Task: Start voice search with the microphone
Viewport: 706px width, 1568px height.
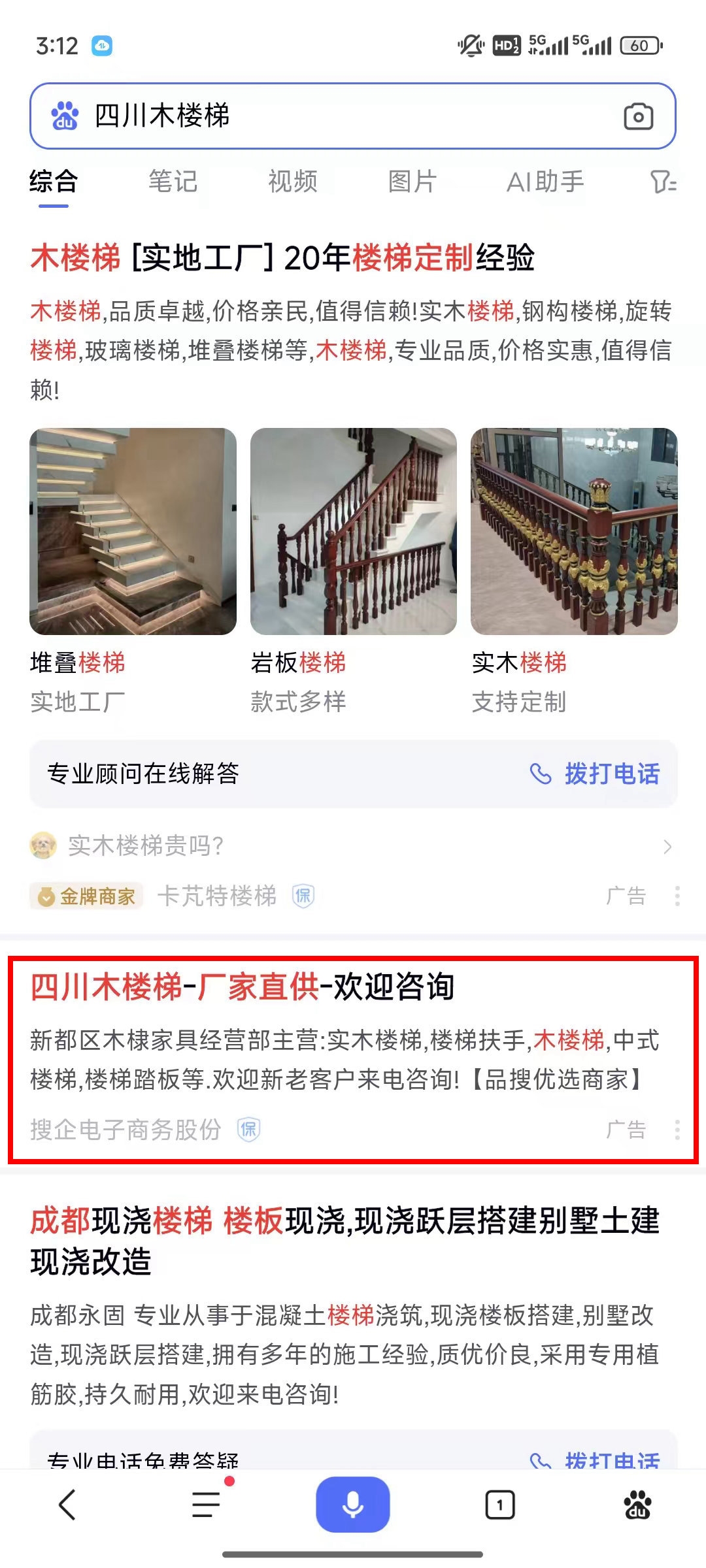Action: point(353,1505)
